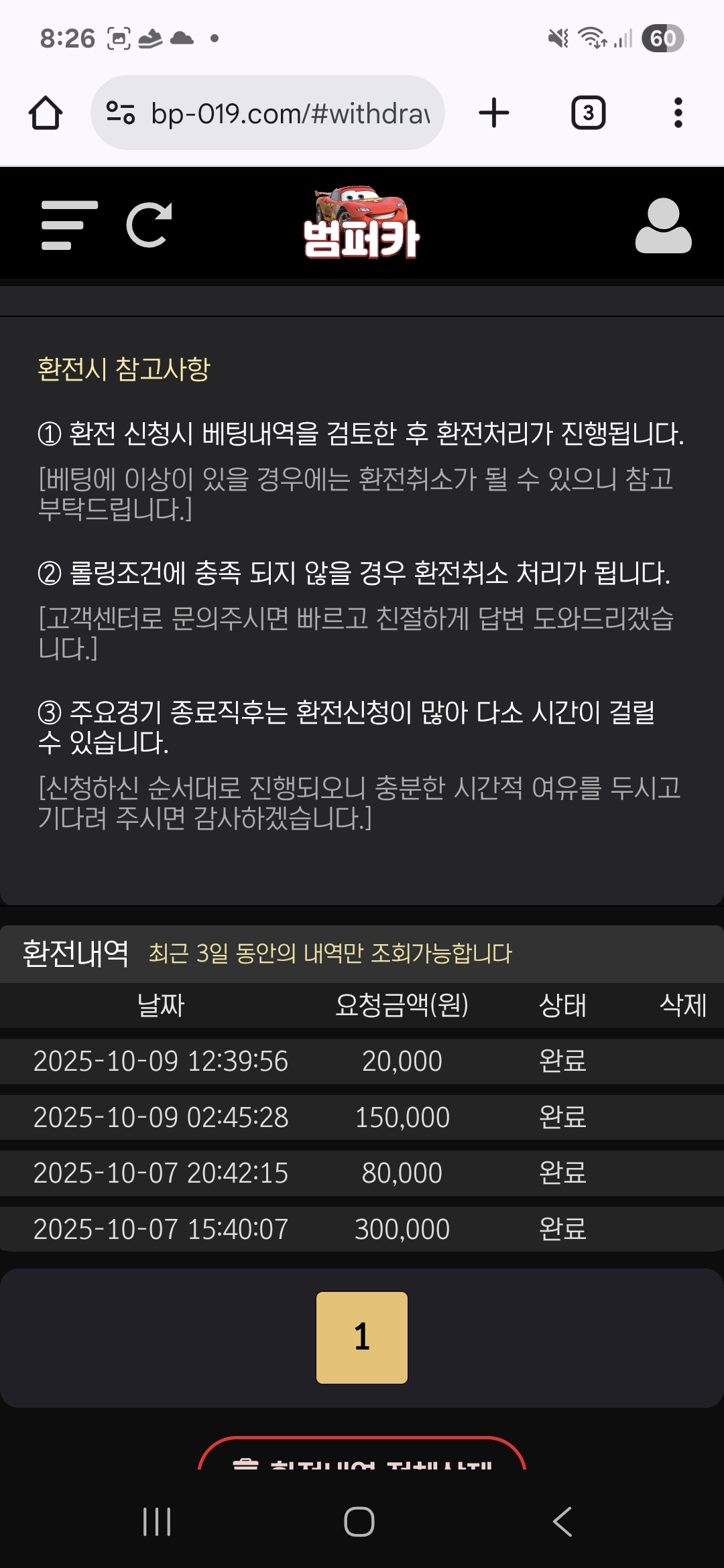This screenshot has width=724, height=1568.
Task: Open the user profile icon
Action: pos(663,225)
